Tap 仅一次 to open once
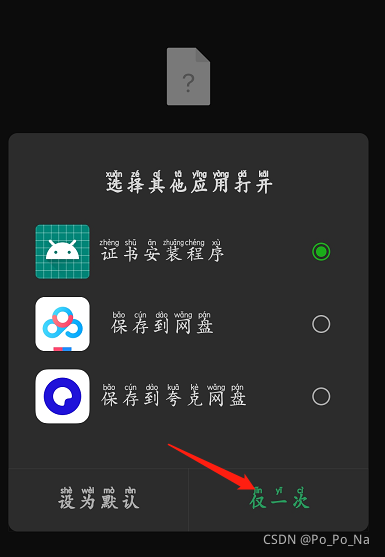Image resolution: width=385 pixels, height=557 pixels. 279,500
